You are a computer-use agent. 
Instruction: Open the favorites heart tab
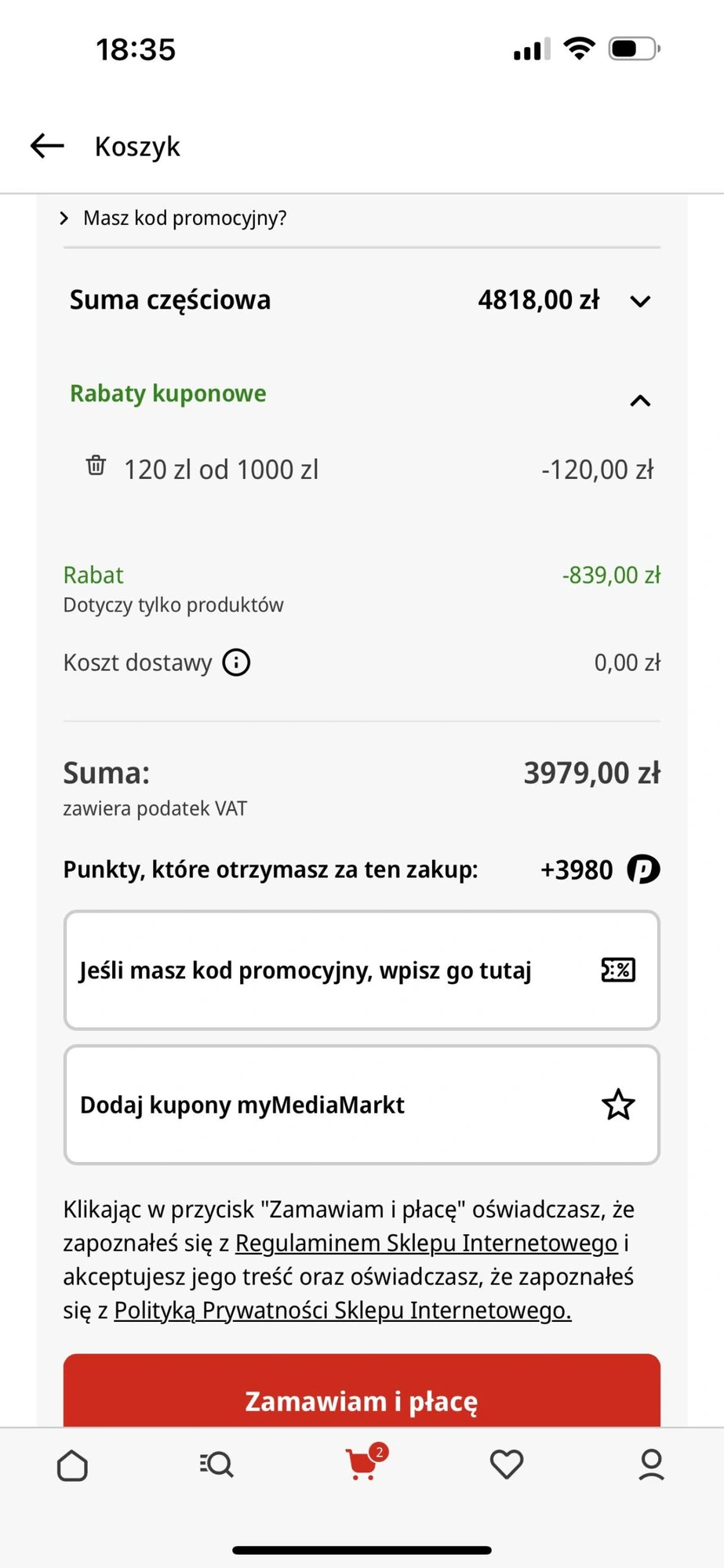point(507,1465)
